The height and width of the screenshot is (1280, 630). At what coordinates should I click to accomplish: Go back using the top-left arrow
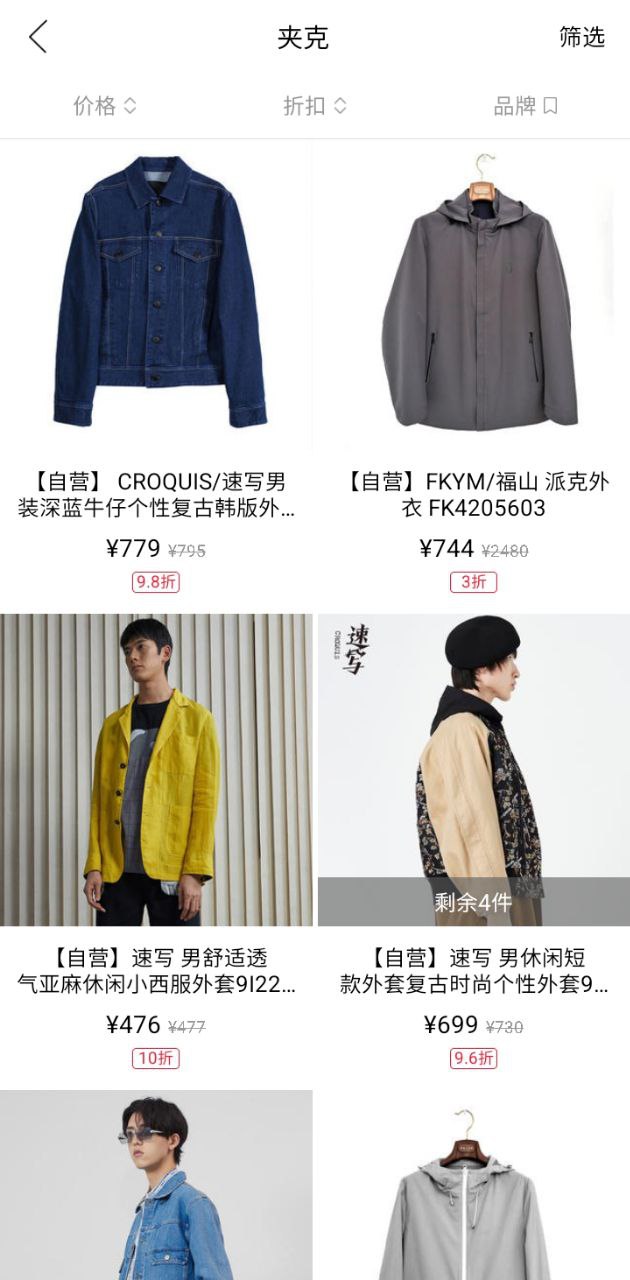(38, 38)
